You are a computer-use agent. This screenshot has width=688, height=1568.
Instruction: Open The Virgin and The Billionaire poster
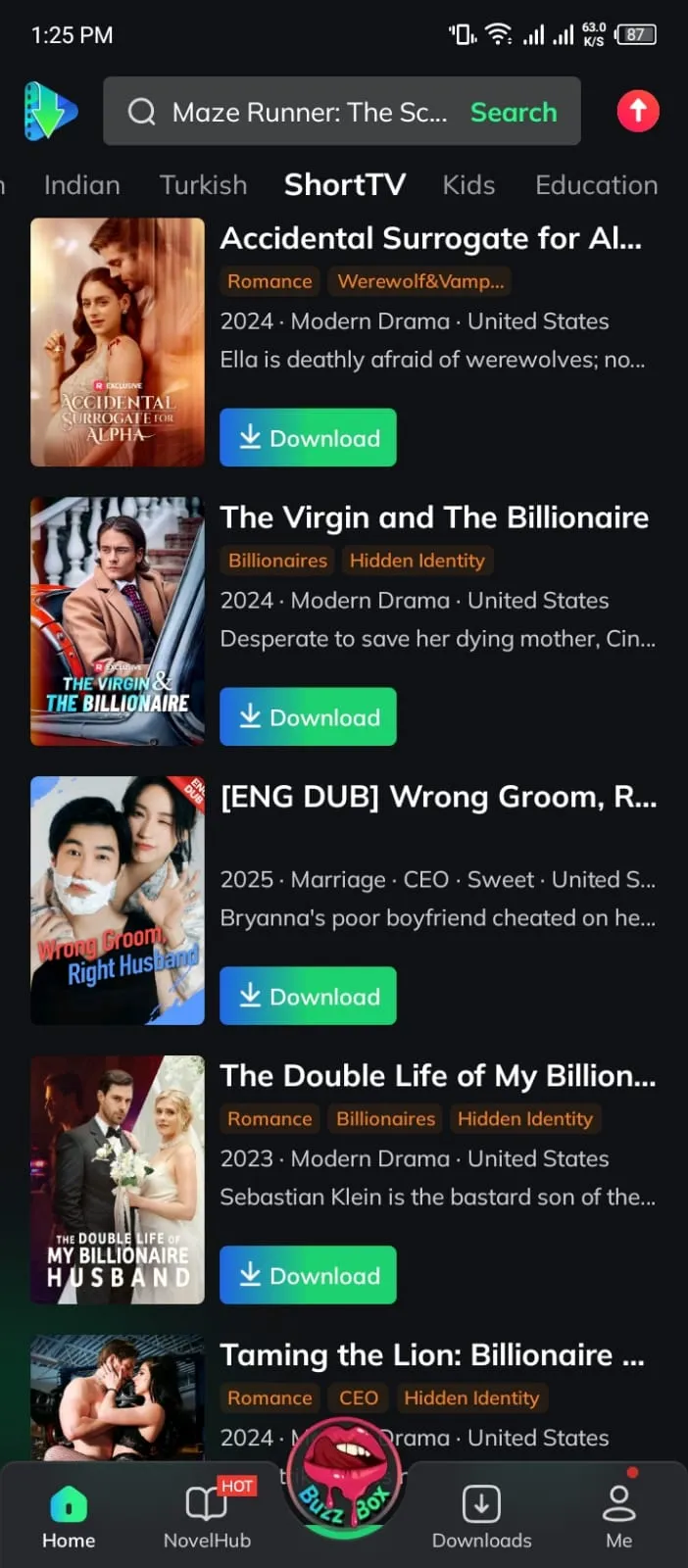118,621
